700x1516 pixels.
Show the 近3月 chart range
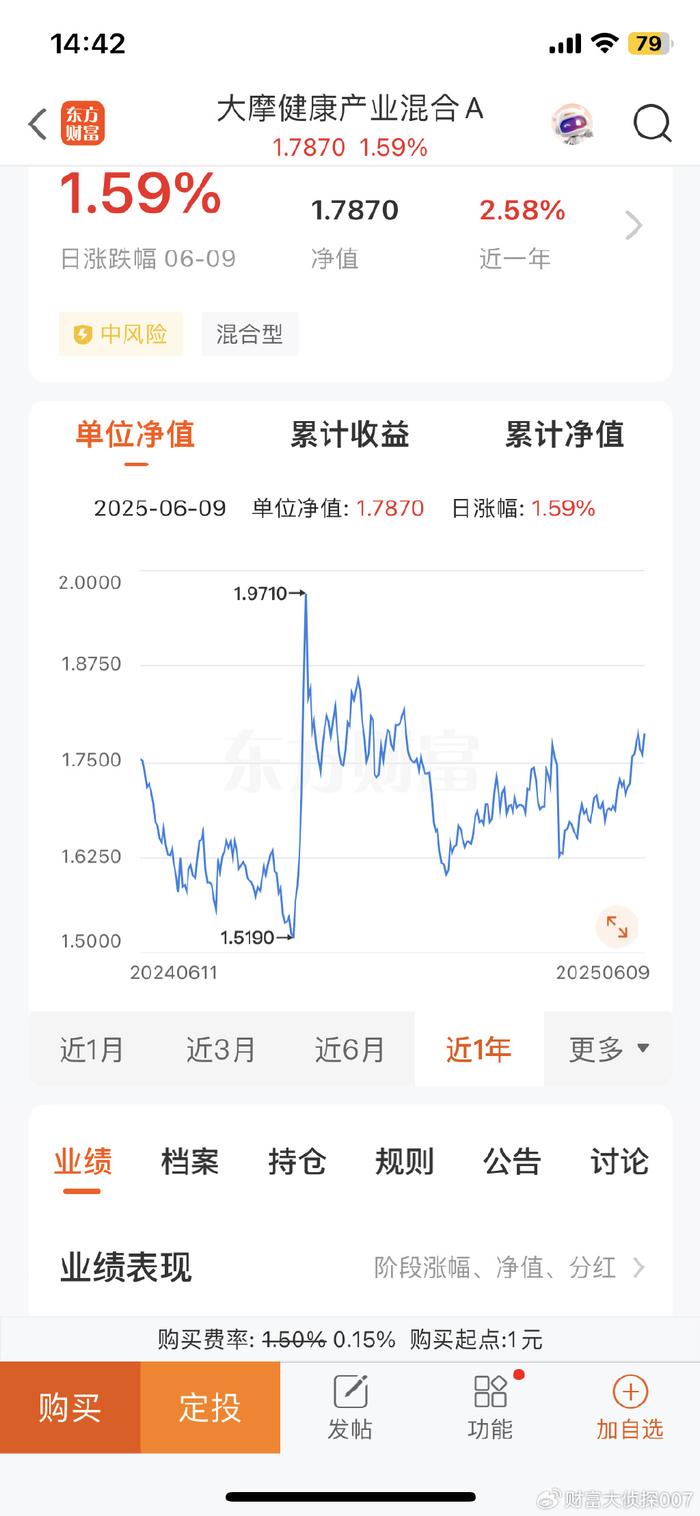point(221,1049)
